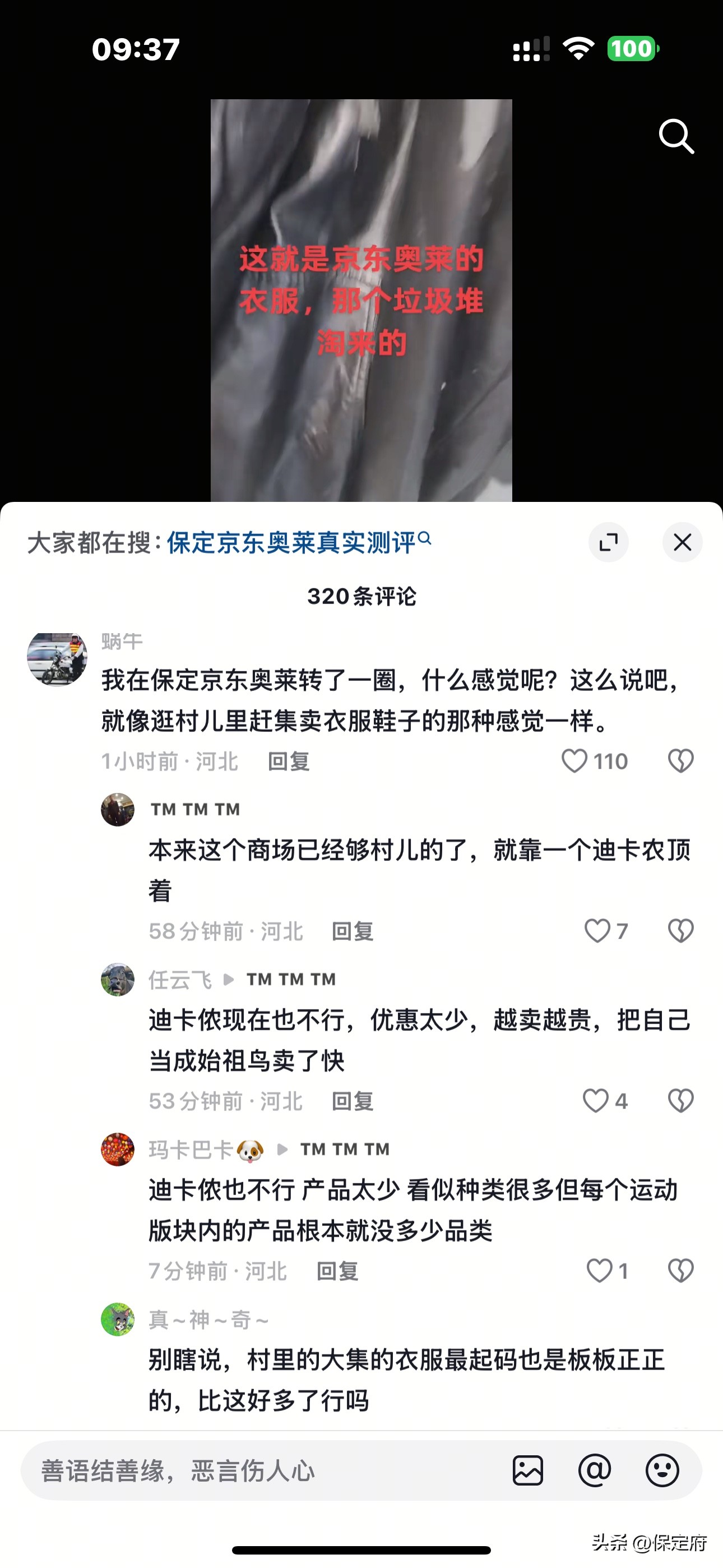The height and width of the screenshot is (1568, 723).
Task: Dislike 蜗牛's comment
Action: pyautogui.click(x=680, y=762)
